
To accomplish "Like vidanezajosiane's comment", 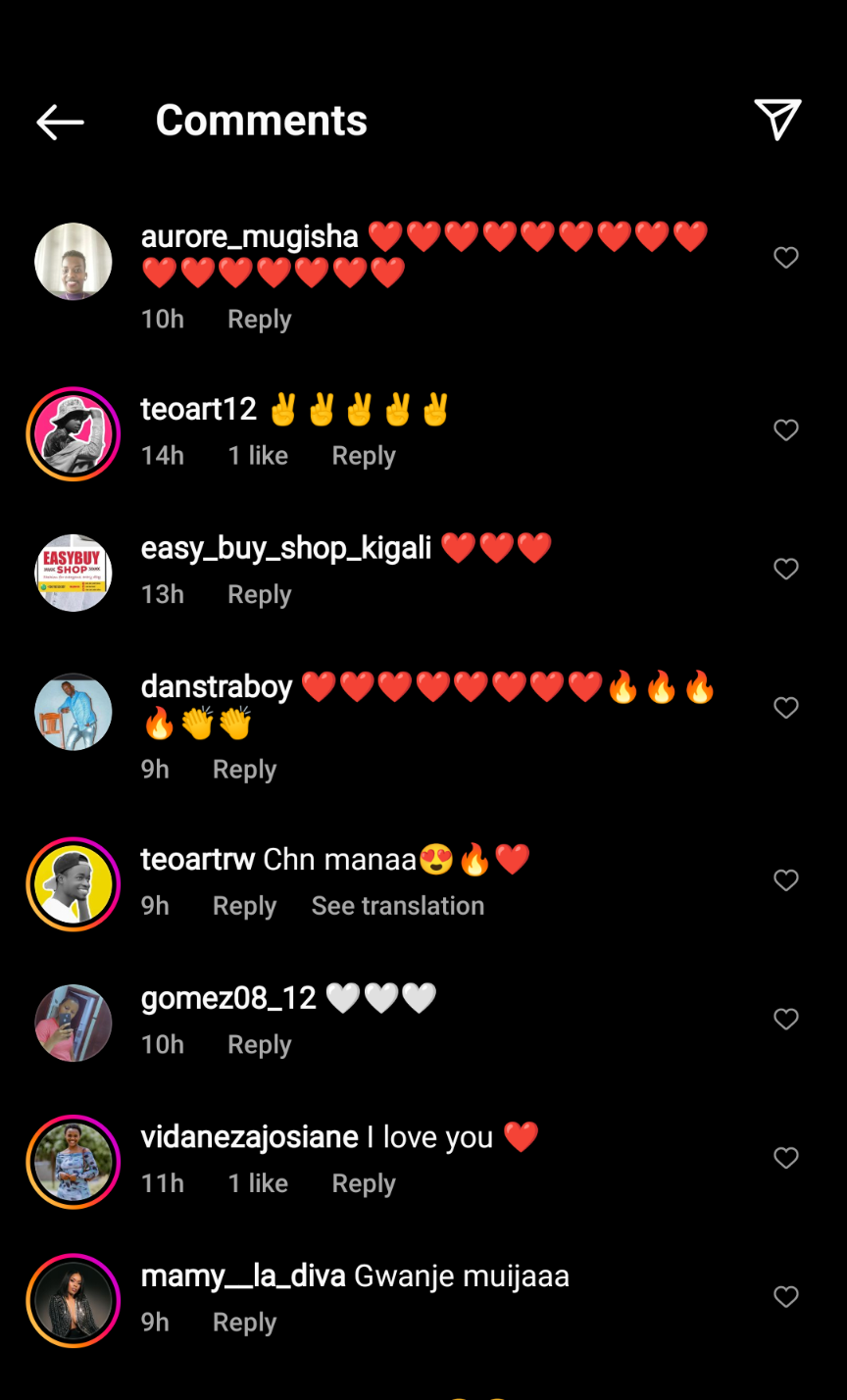I will point(786,1158).
